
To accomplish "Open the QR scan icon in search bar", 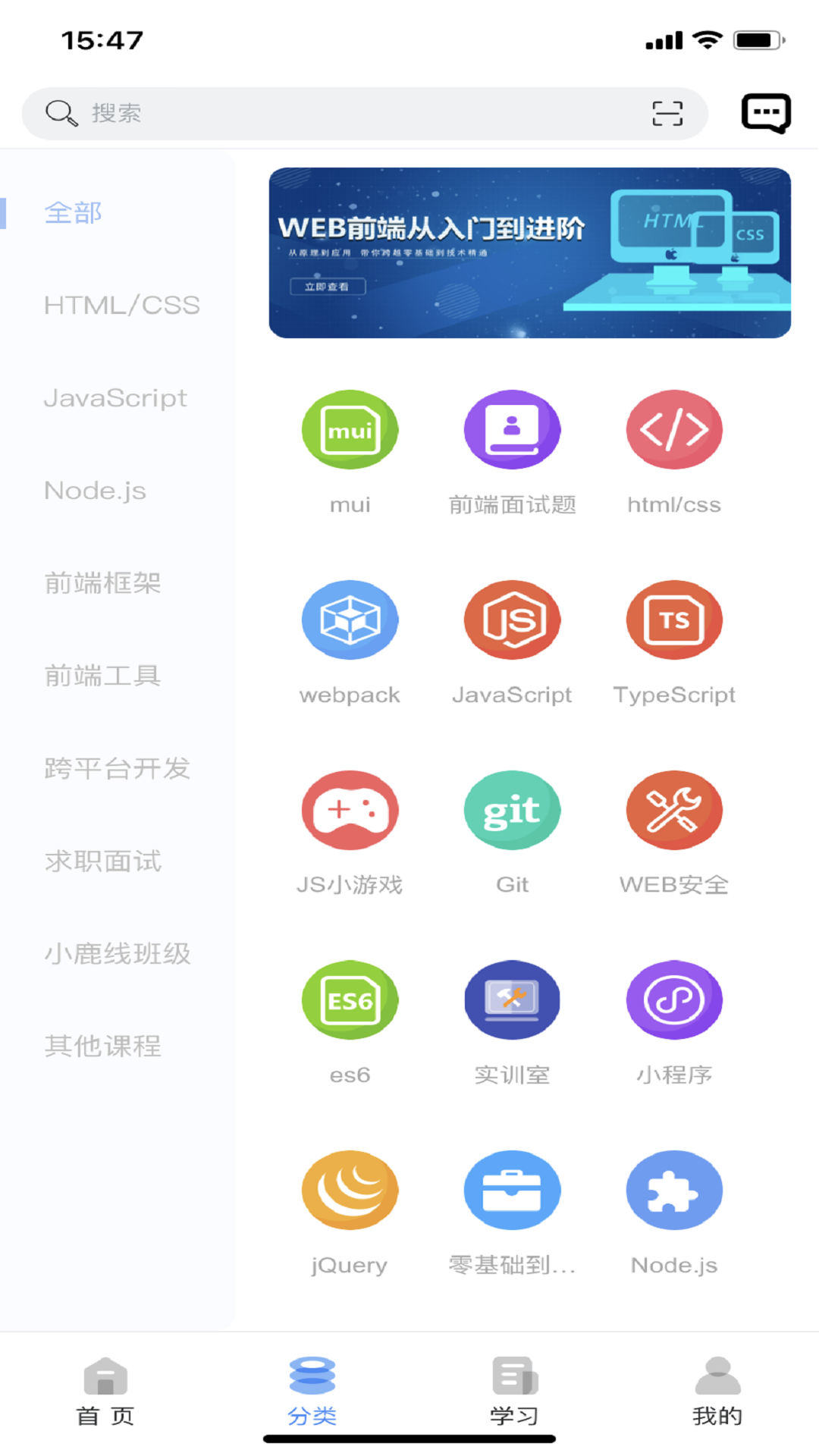I will click(x=666, y=113).
